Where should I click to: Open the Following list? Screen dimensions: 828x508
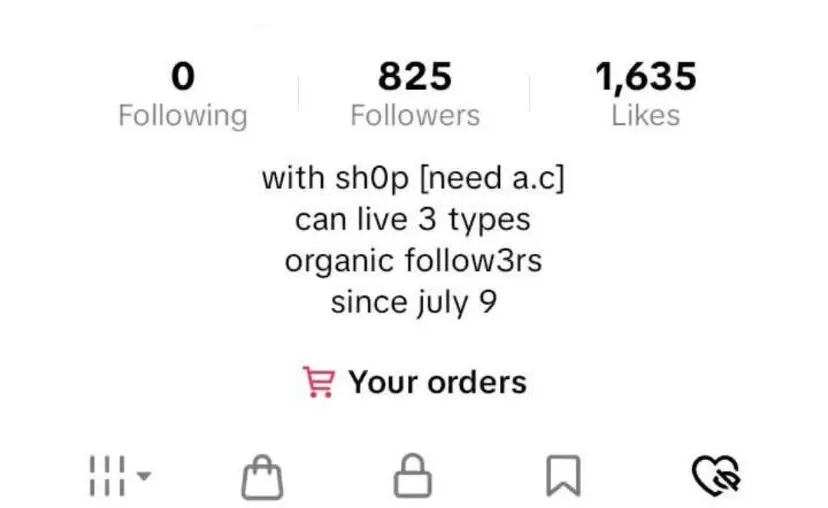click(183, 95)
